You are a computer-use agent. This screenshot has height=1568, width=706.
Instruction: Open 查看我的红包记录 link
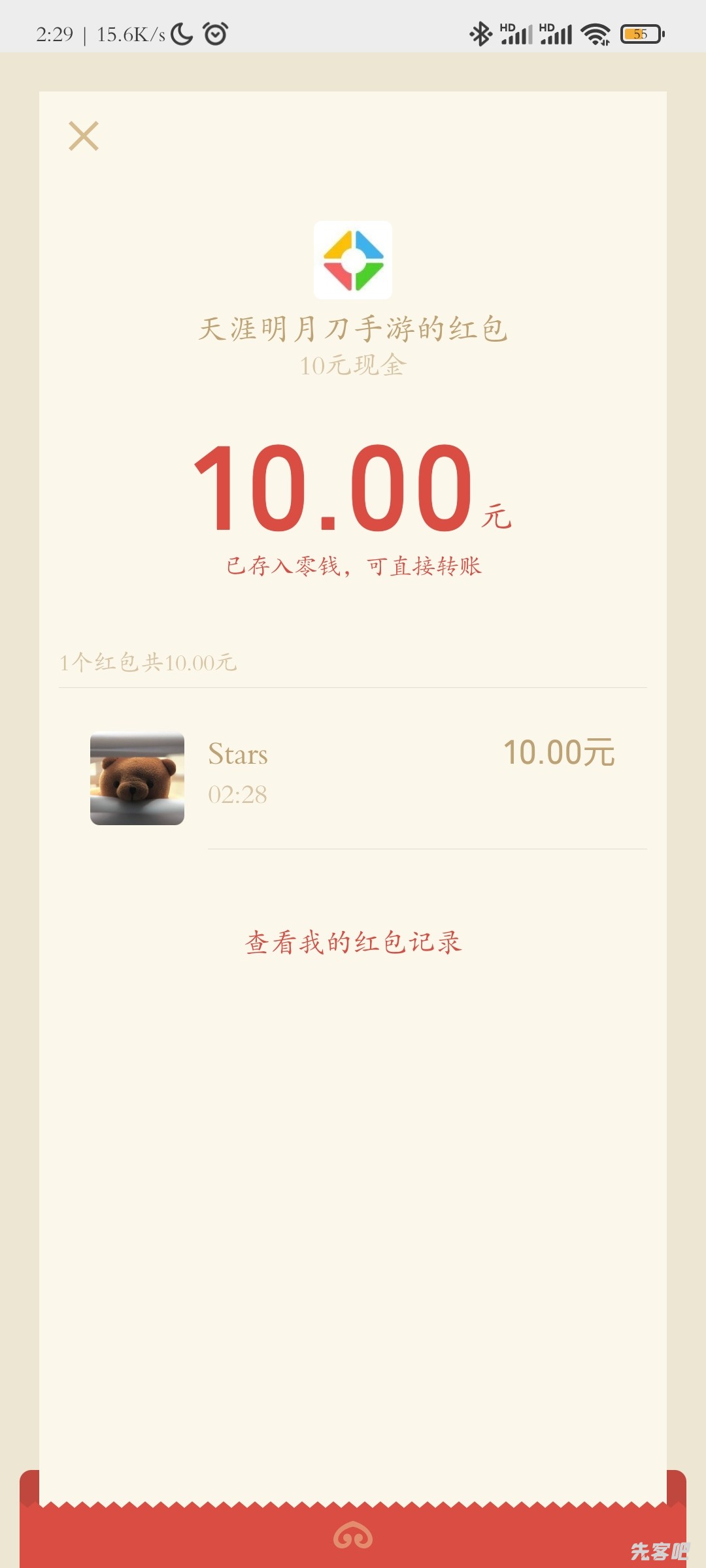click(x=353, y=943)
